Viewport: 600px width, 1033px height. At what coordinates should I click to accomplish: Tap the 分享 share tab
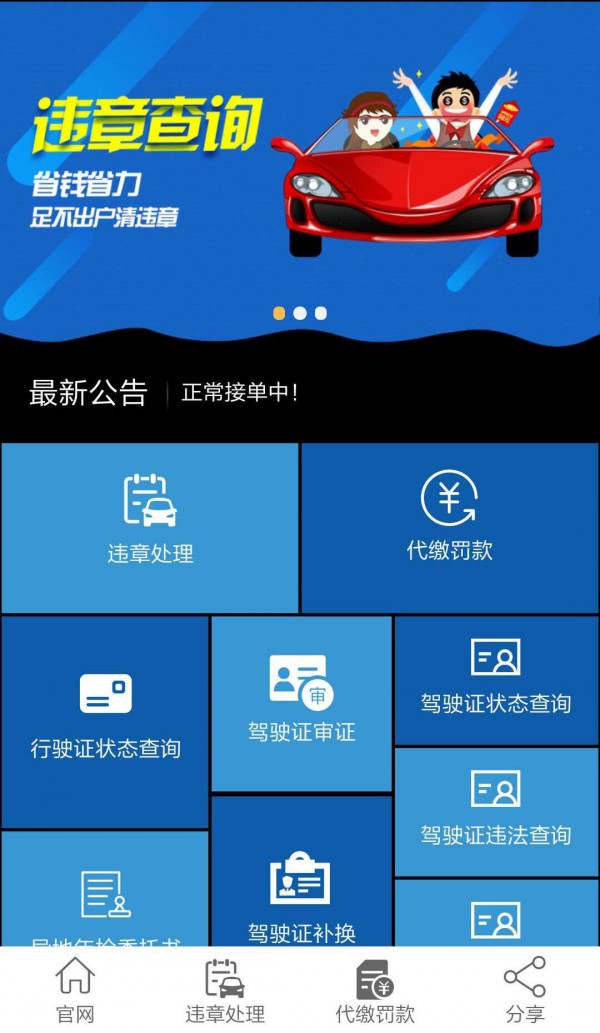pos(525,990)
